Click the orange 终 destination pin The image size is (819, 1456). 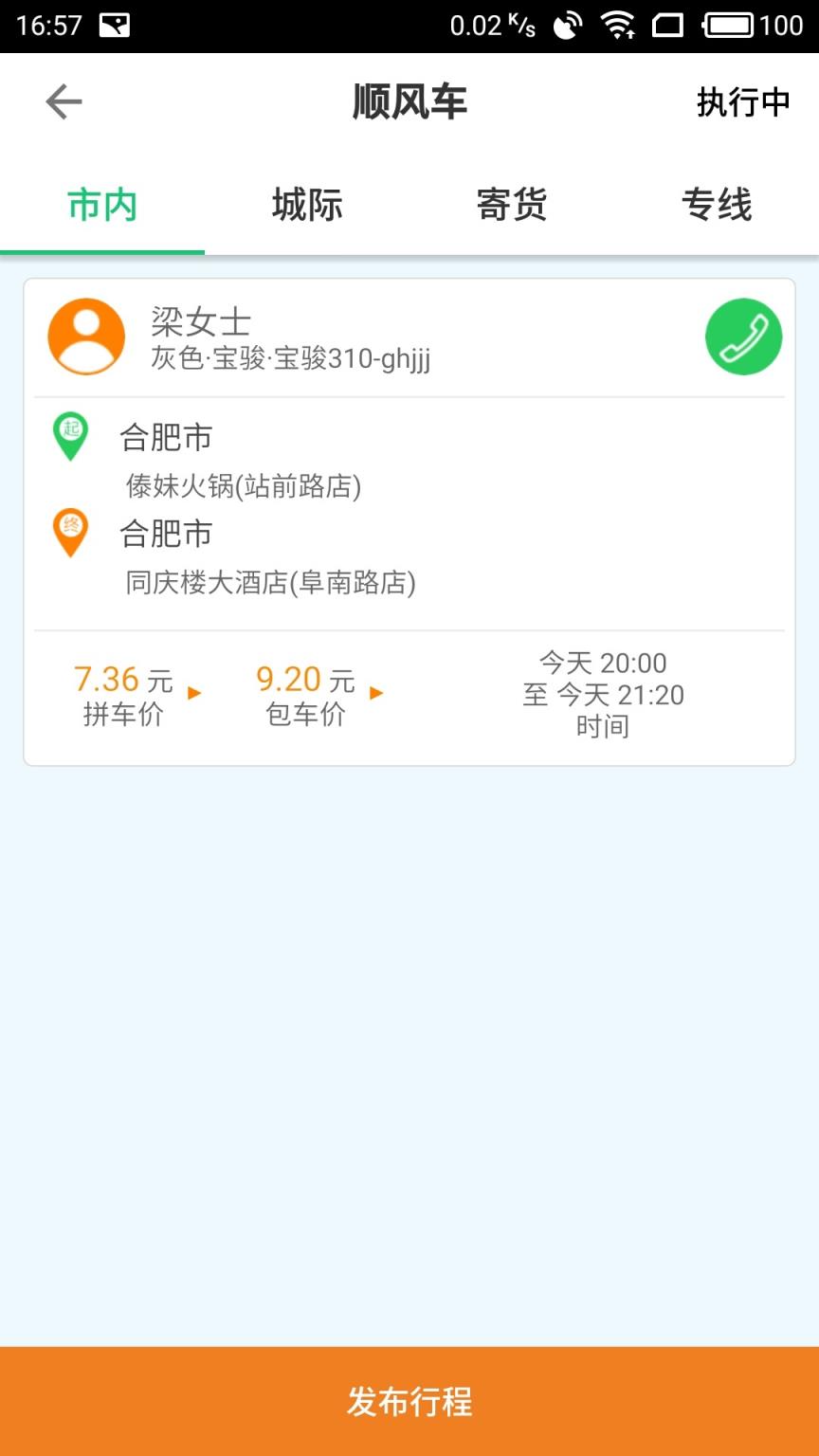tap(70, 532)
